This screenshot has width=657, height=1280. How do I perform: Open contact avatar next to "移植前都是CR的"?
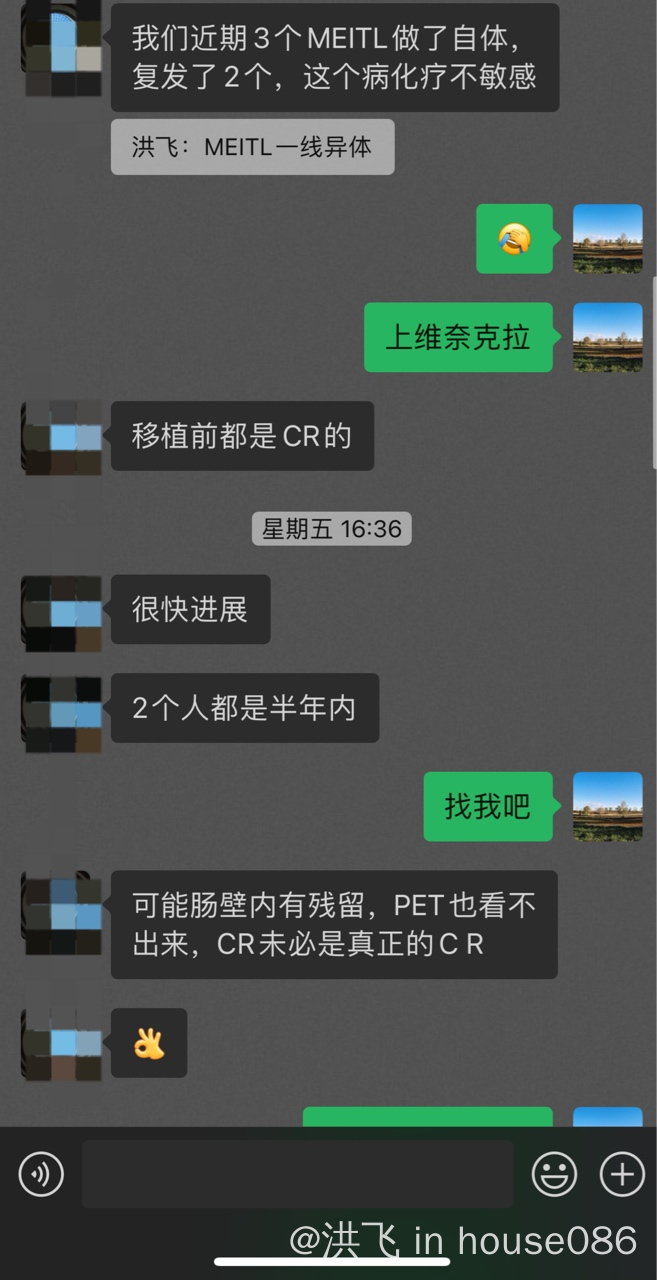[61, 436]
